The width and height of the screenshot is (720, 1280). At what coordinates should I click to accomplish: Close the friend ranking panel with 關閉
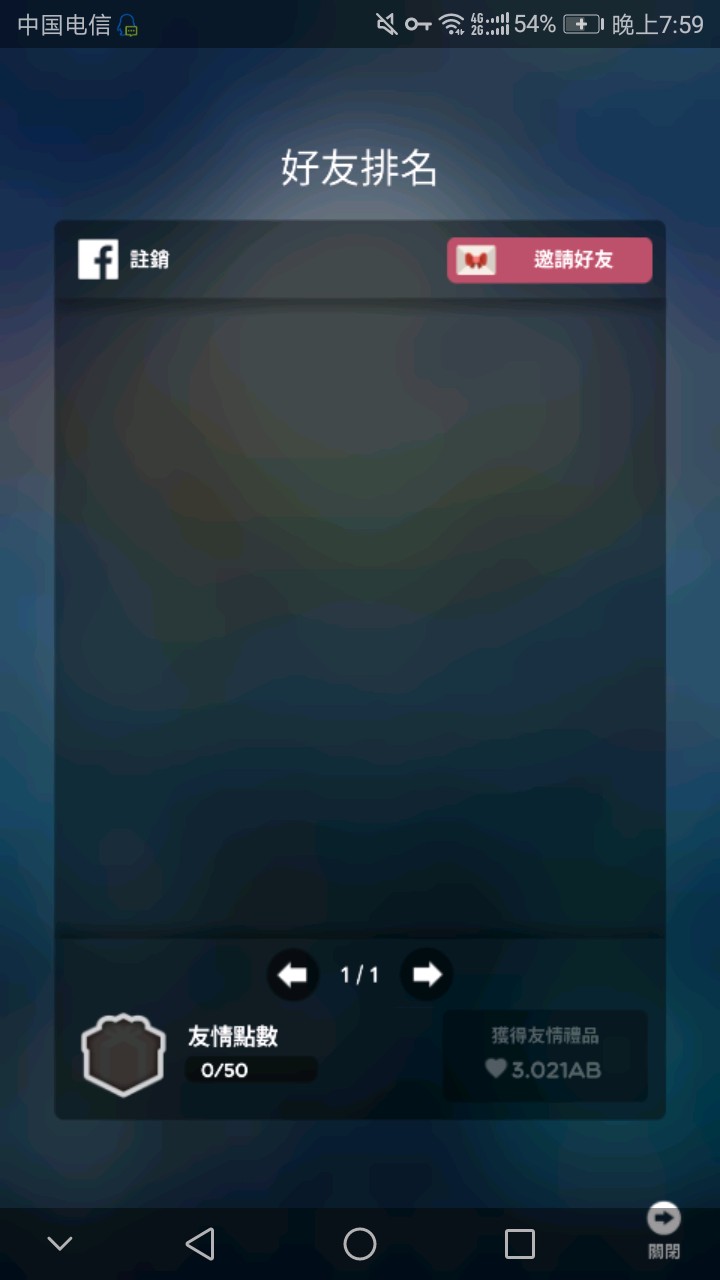pyautogui.click(x=663, y=1229)
